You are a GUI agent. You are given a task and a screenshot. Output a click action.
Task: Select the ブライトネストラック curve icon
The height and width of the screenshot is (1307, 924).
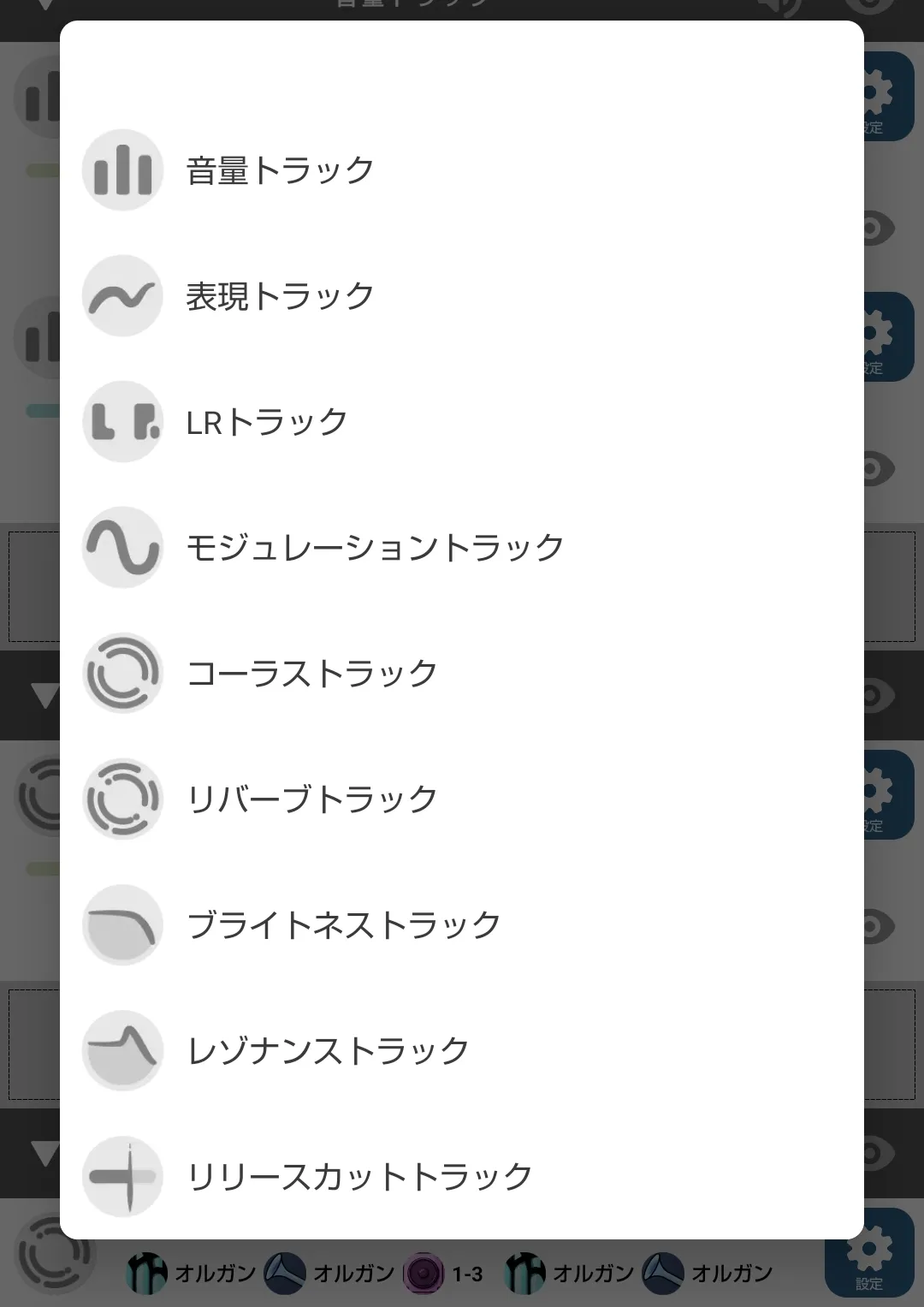click(122, 924)
